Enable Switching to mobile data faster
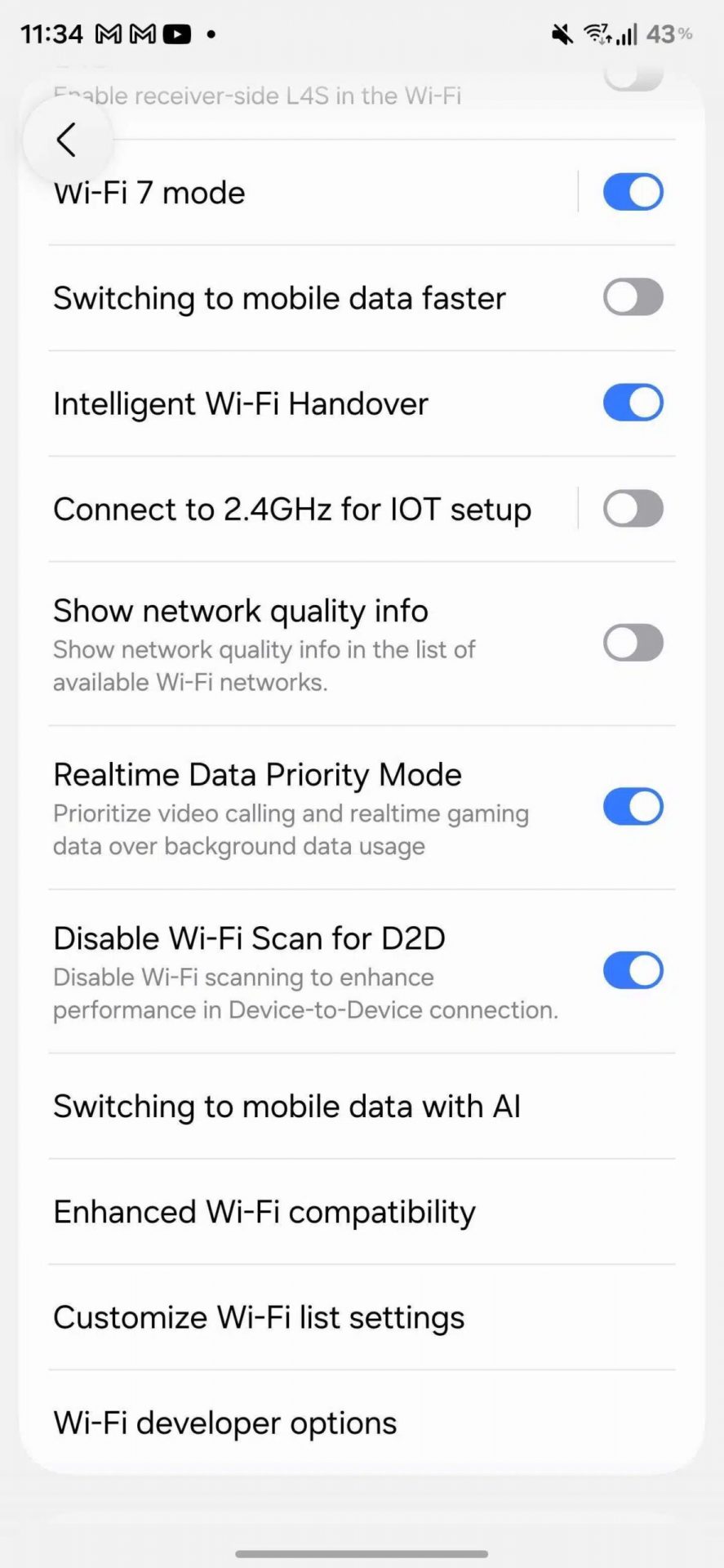Viewport: 724px width, 1568px height. (x=633, y=297)
